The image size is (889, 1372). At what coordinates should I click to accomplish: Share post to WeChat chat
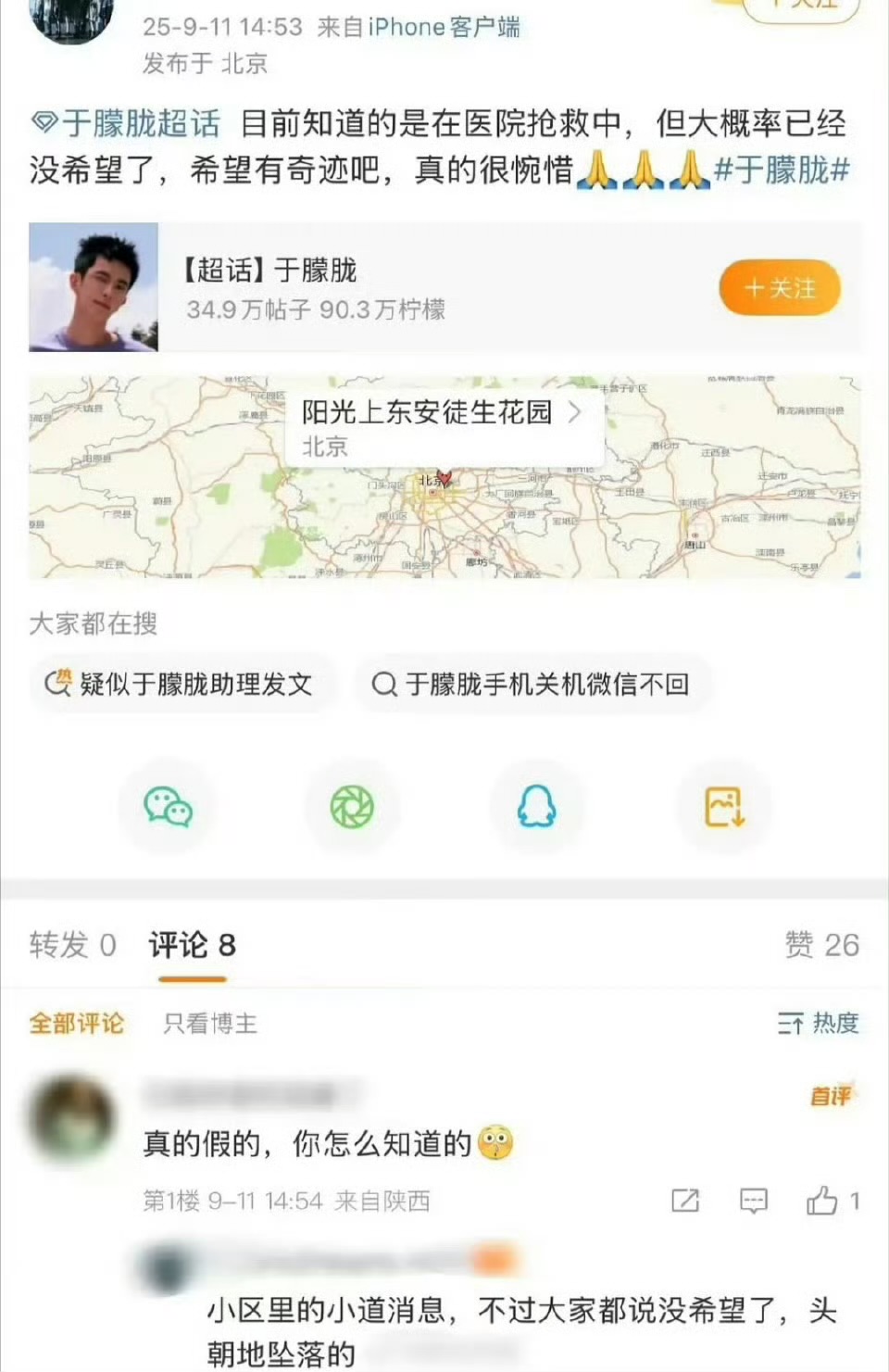coord(168,807)
